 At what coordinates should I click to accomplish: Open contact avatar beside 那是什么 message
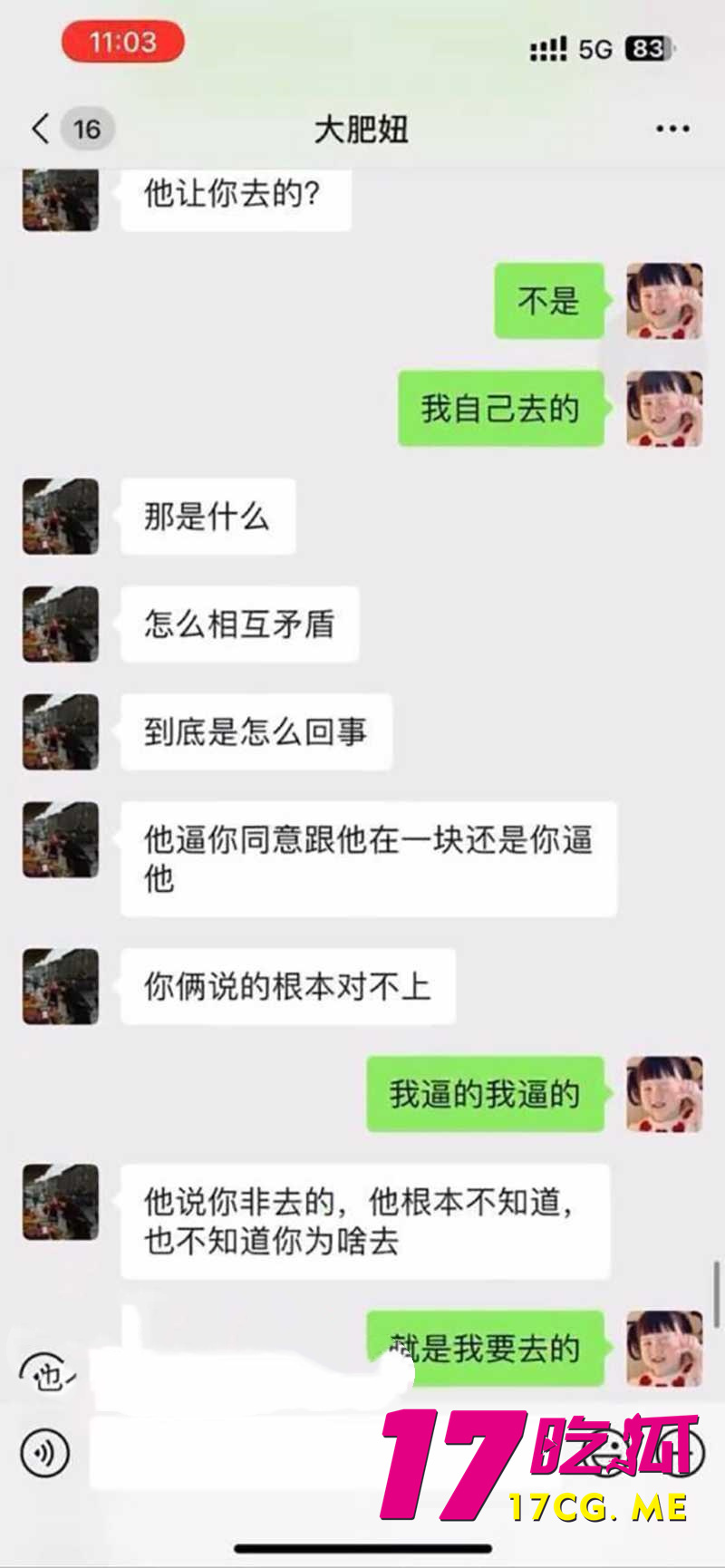click(61, 517)
